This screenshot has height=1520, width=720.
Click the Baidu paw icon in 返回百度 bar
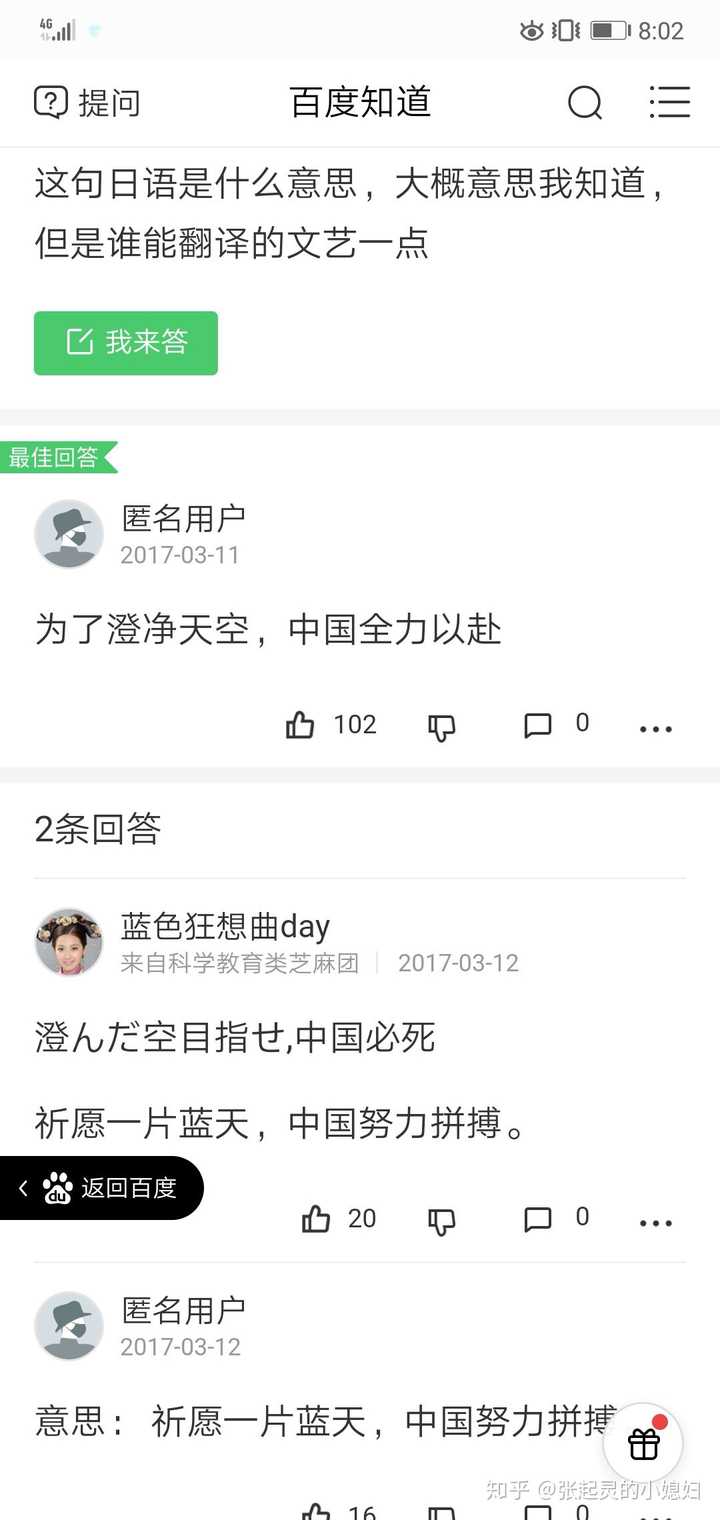pyautogui.click(x=58, y=1188)
